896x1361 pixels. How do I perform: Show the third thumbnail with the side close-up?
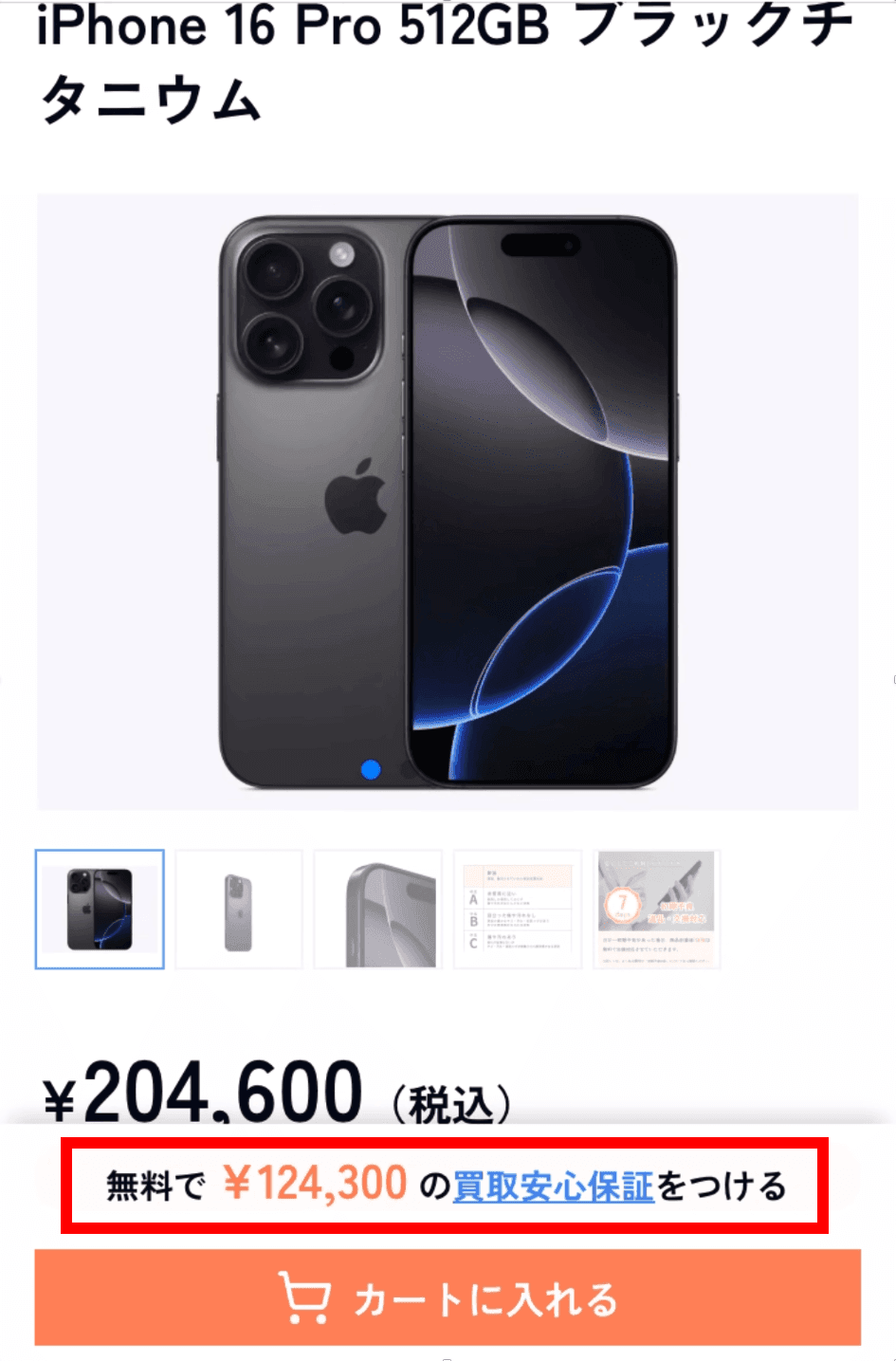point(378,910)
